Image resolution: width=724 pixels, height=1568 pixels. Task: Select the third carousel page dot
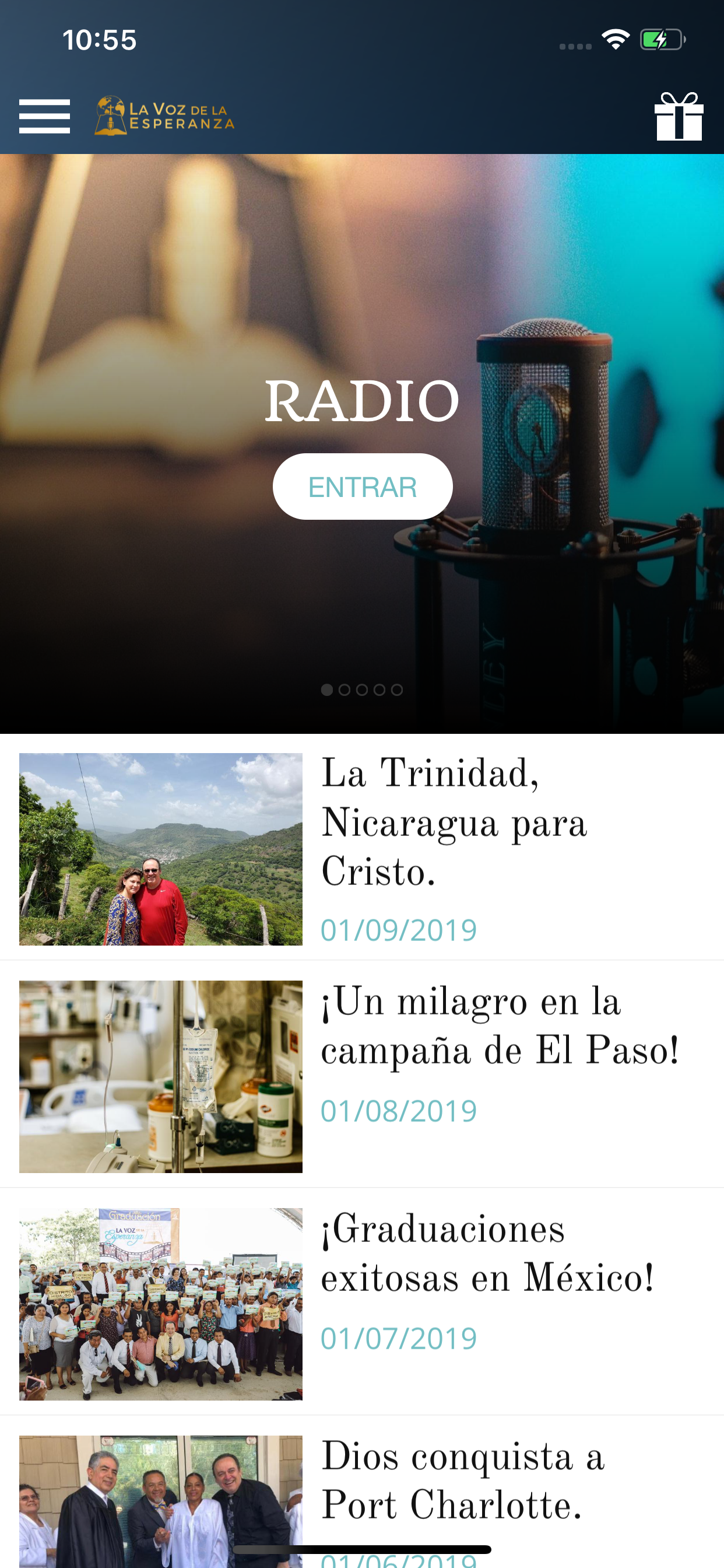tap(363, 688)
